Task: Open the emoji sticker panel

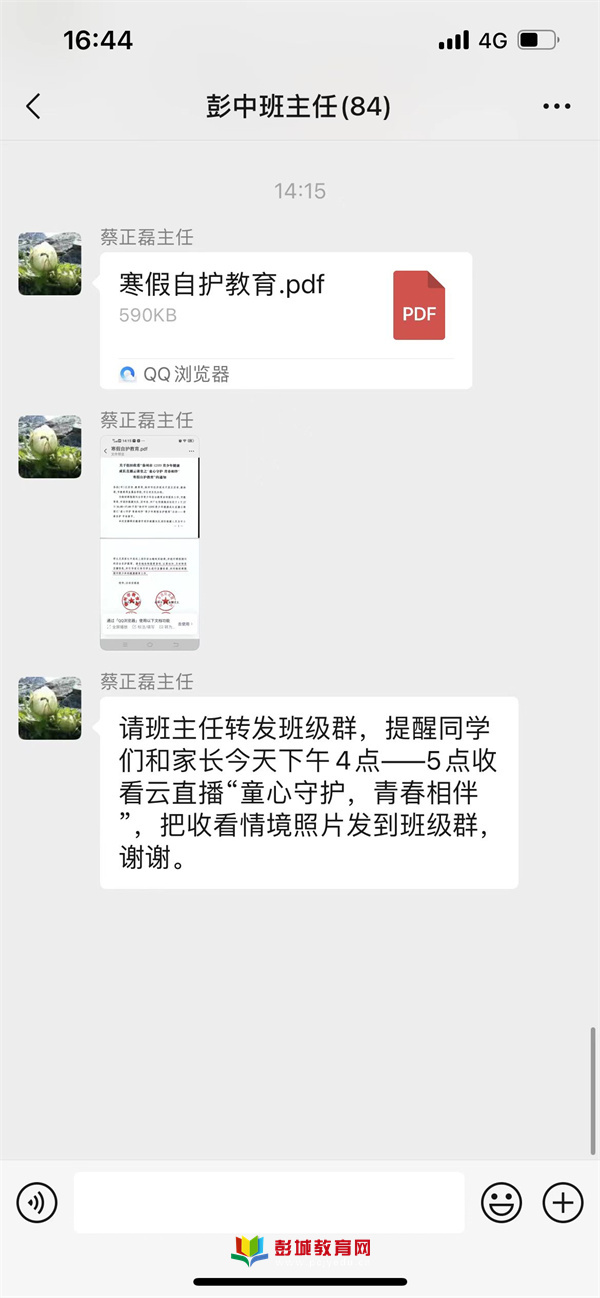Action: pos(501,1202)
